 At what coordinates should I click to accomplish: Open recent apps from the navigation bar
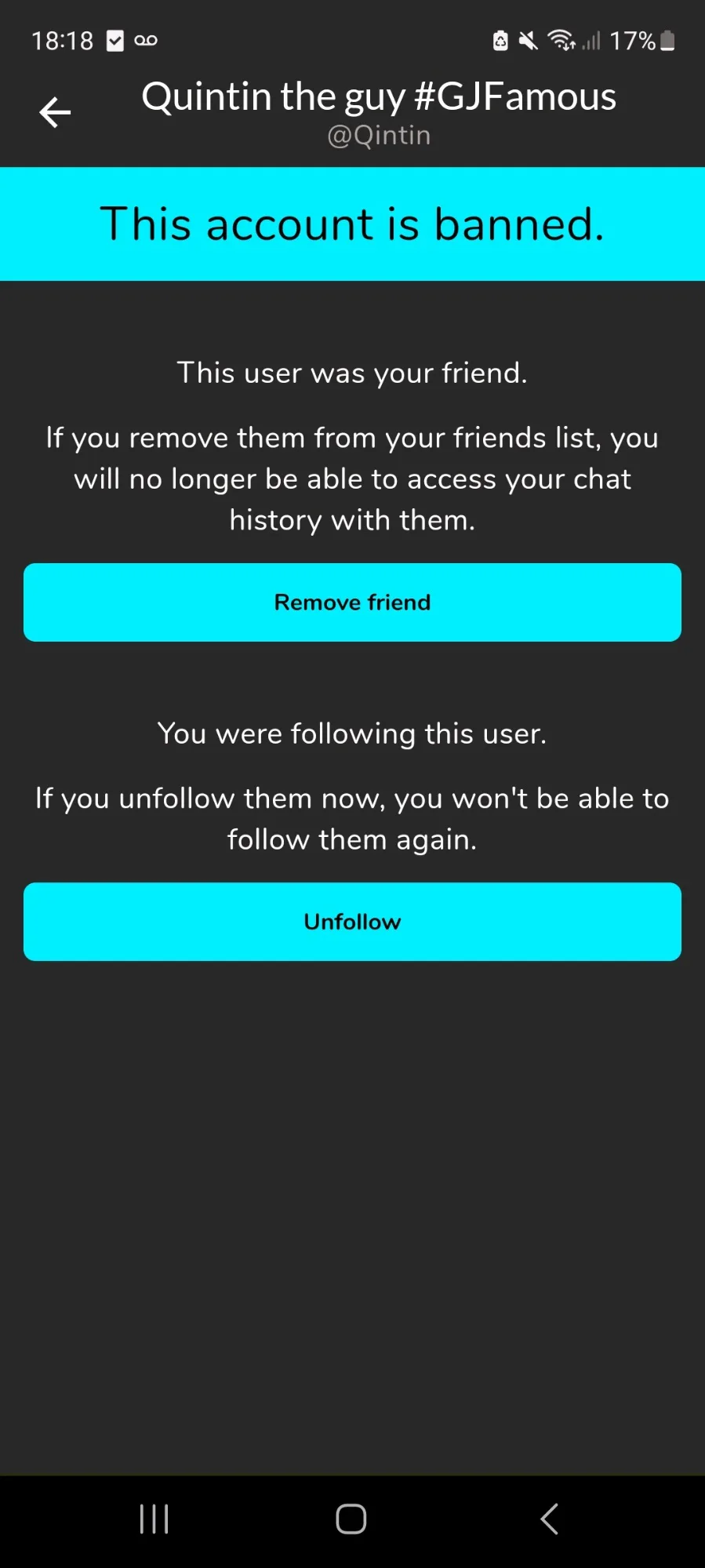tap(154, 1519)
